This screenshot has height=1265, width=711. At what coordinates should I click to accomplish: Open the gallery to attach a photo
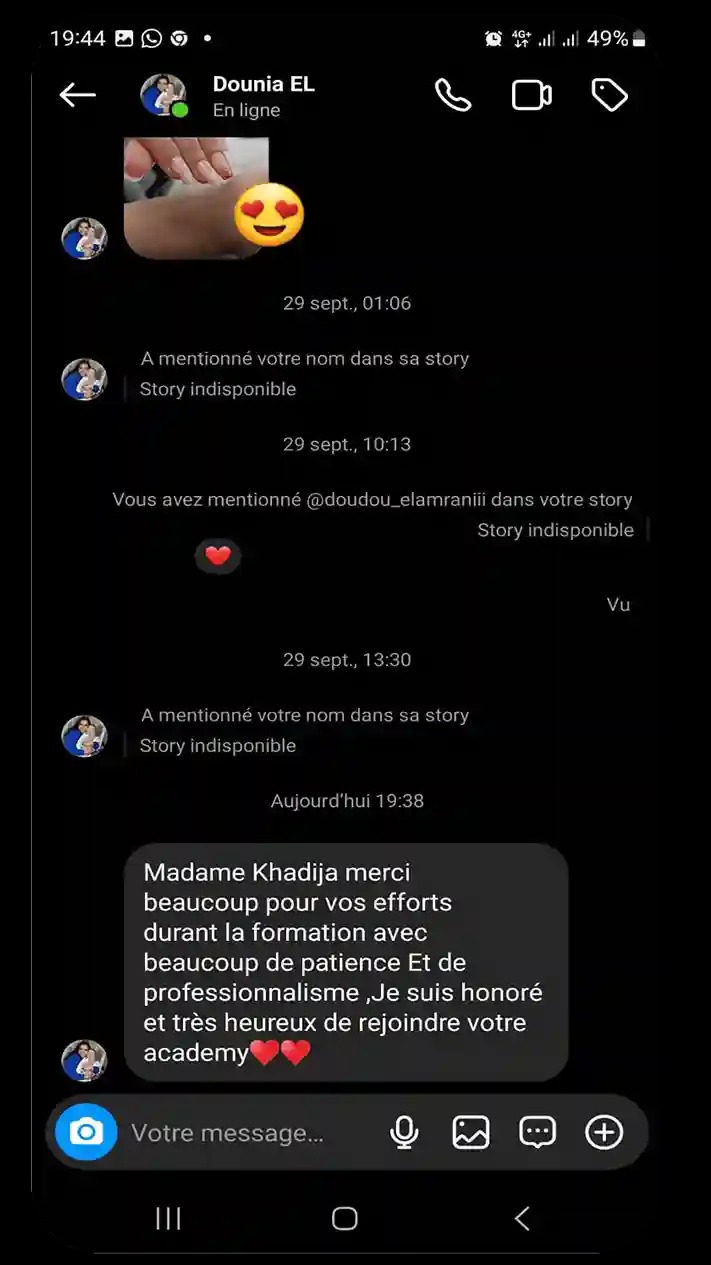point(470,1132)
